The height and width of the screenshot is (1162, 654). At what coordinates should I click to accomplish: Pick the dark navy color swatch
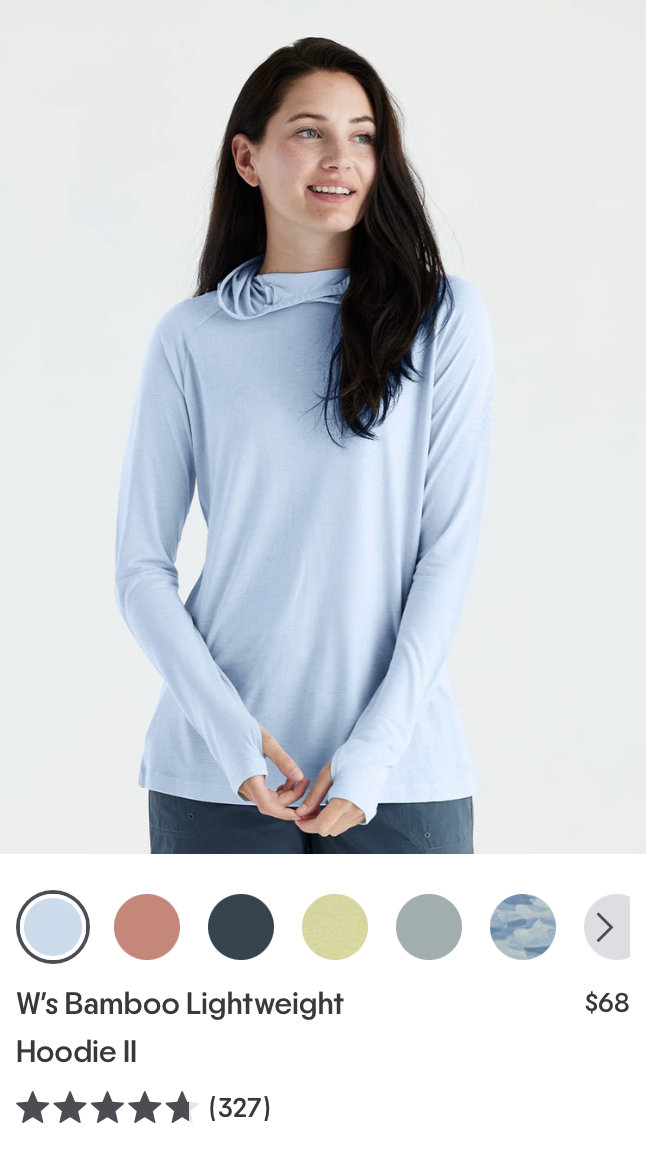[241, 927]
